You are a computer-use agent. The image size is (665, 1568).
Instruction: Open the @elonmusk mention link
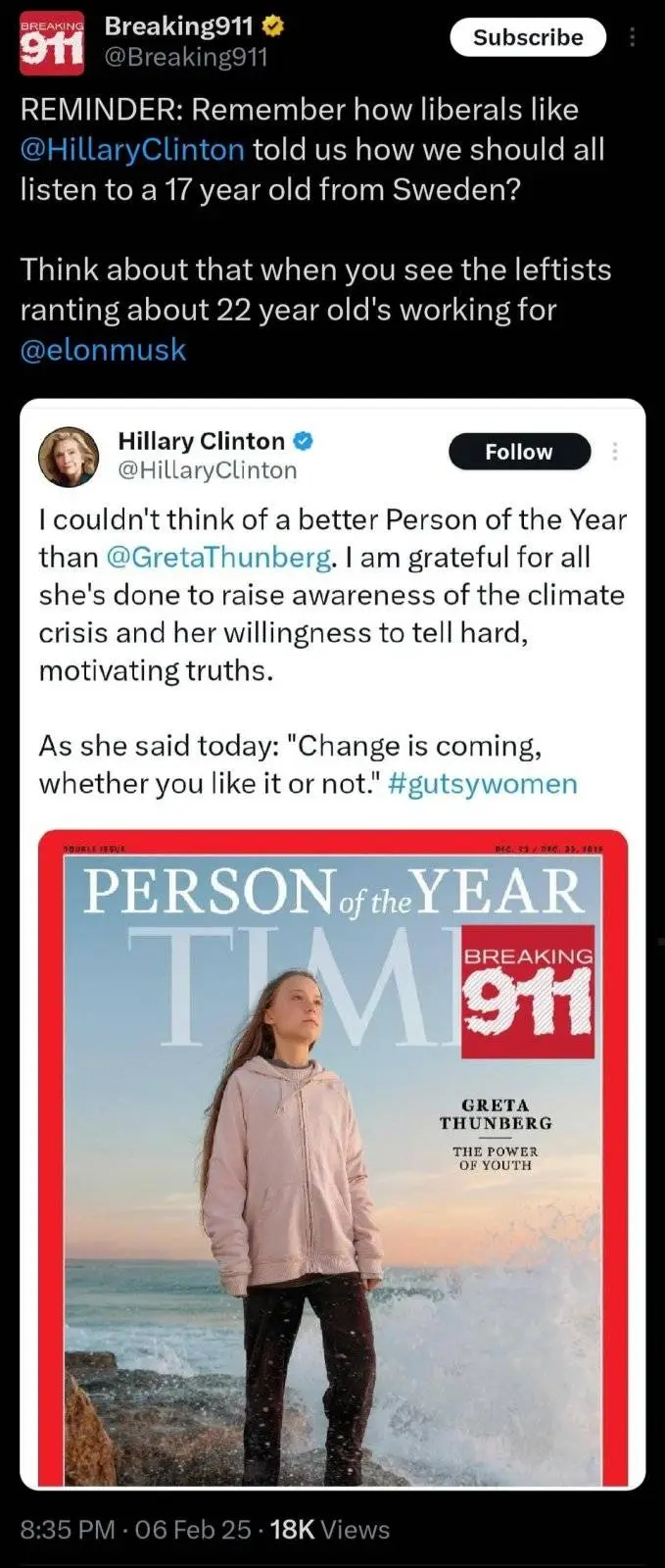coord(103,350)
